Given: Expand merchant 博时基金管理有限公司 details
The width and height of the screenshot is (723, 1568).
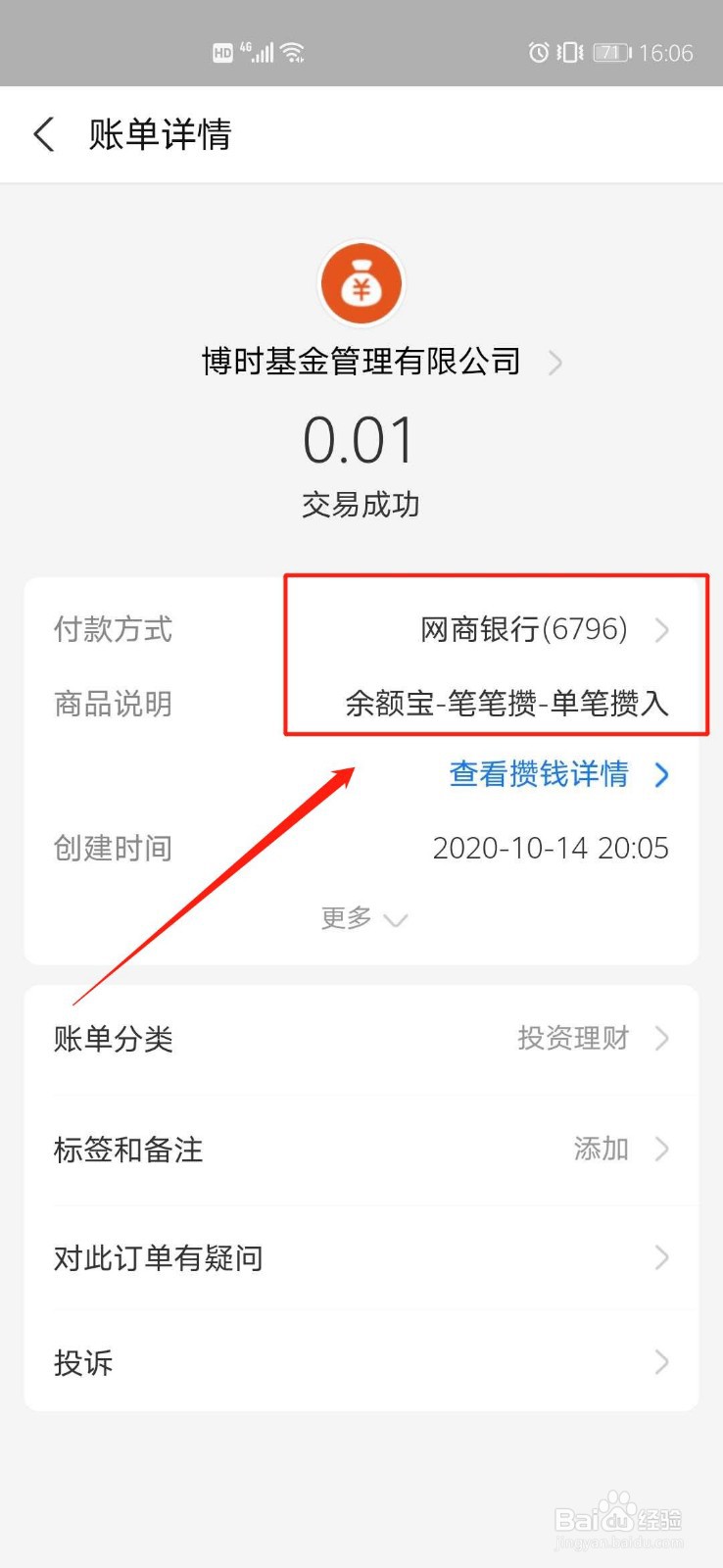Looking at the screenshot, I should [361, 362].
